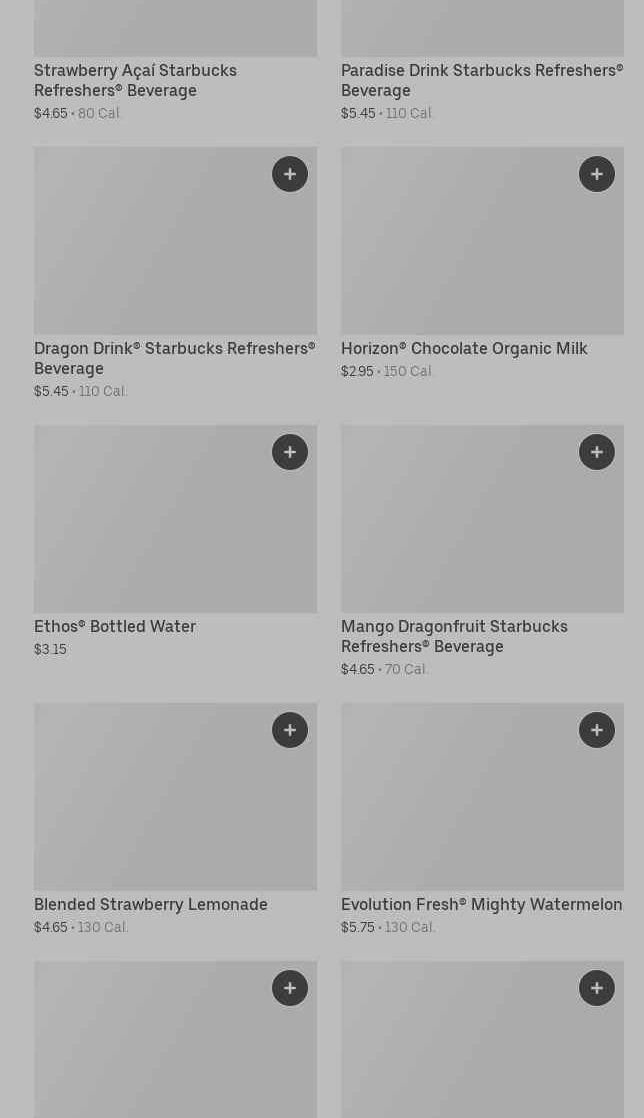Add Blended Strawberry Lemonade to order

click(x=290, y=730)
